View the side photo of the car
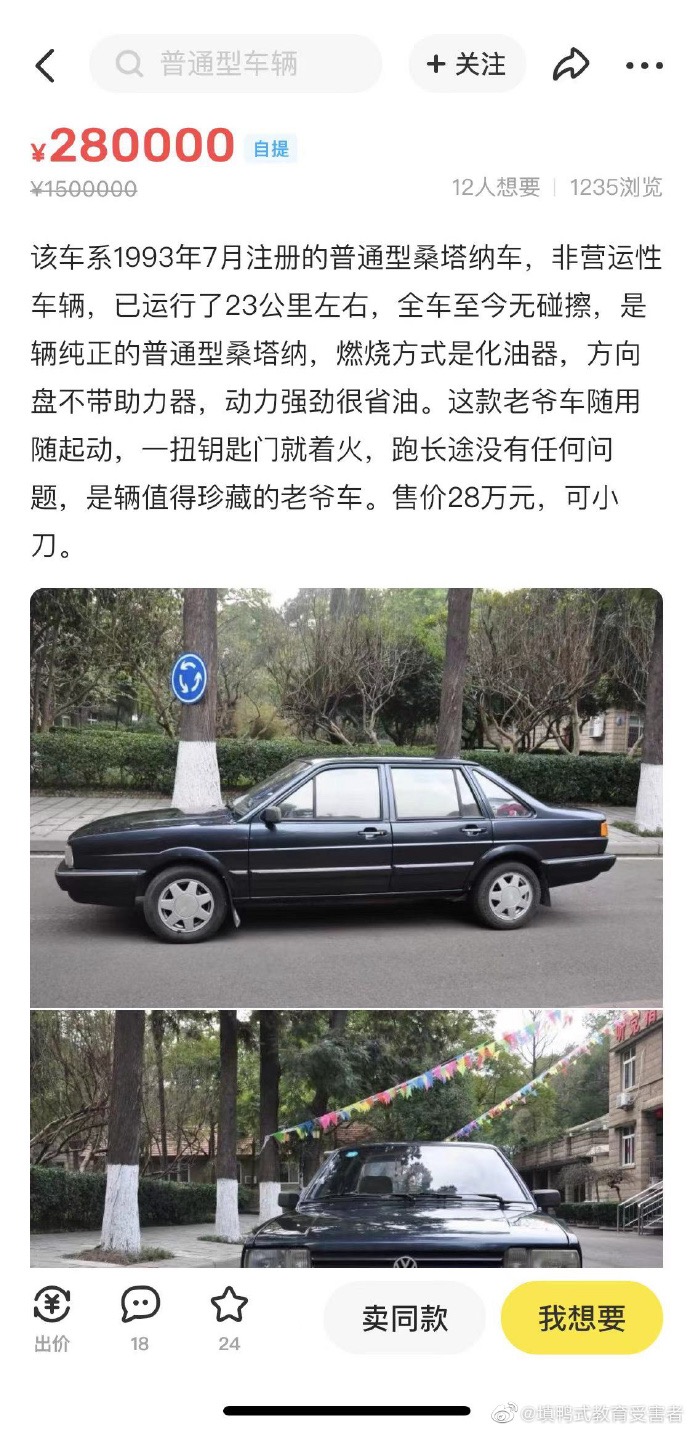 (x=346, y=796)
